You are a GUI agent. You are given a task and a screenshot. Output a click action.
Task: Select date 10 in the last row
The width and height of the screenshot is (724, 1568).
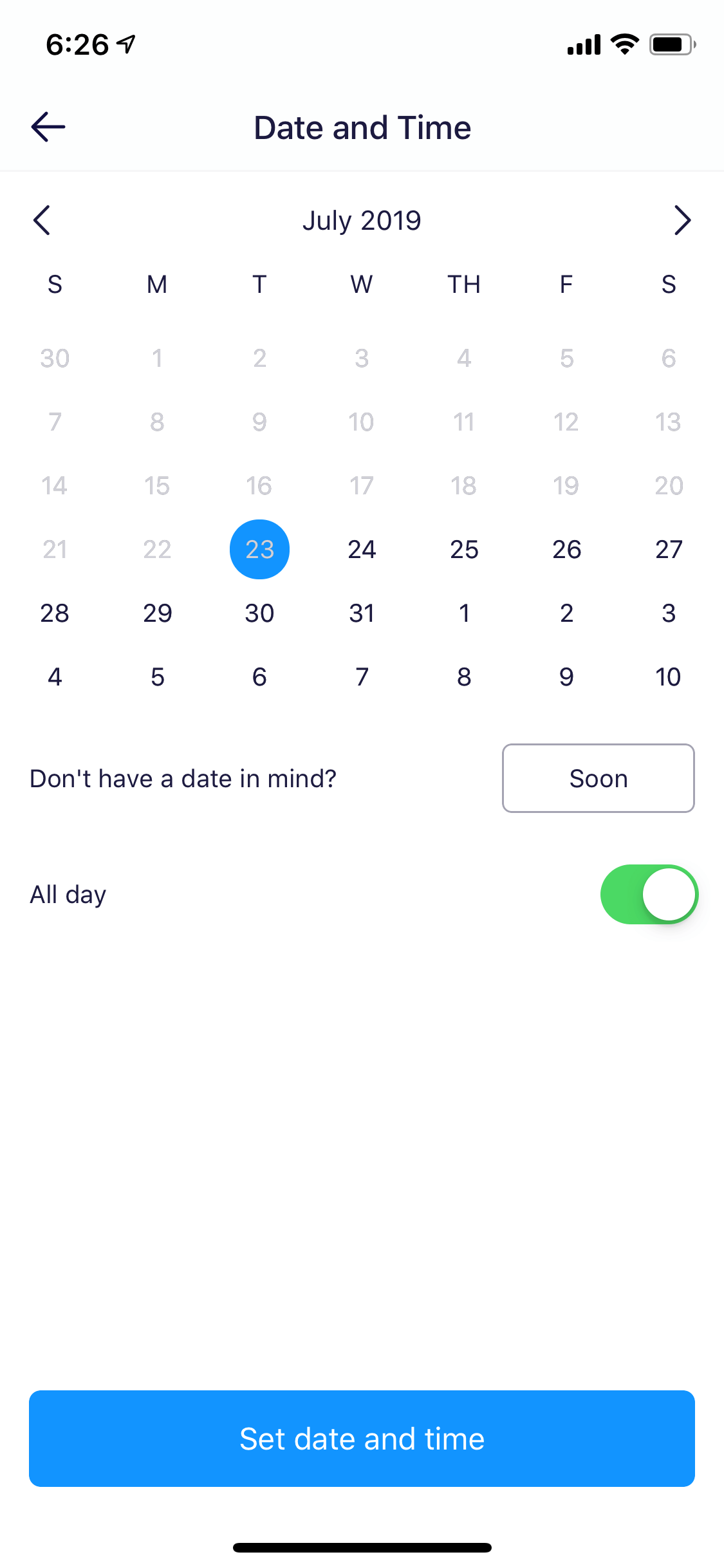(668, 677)
